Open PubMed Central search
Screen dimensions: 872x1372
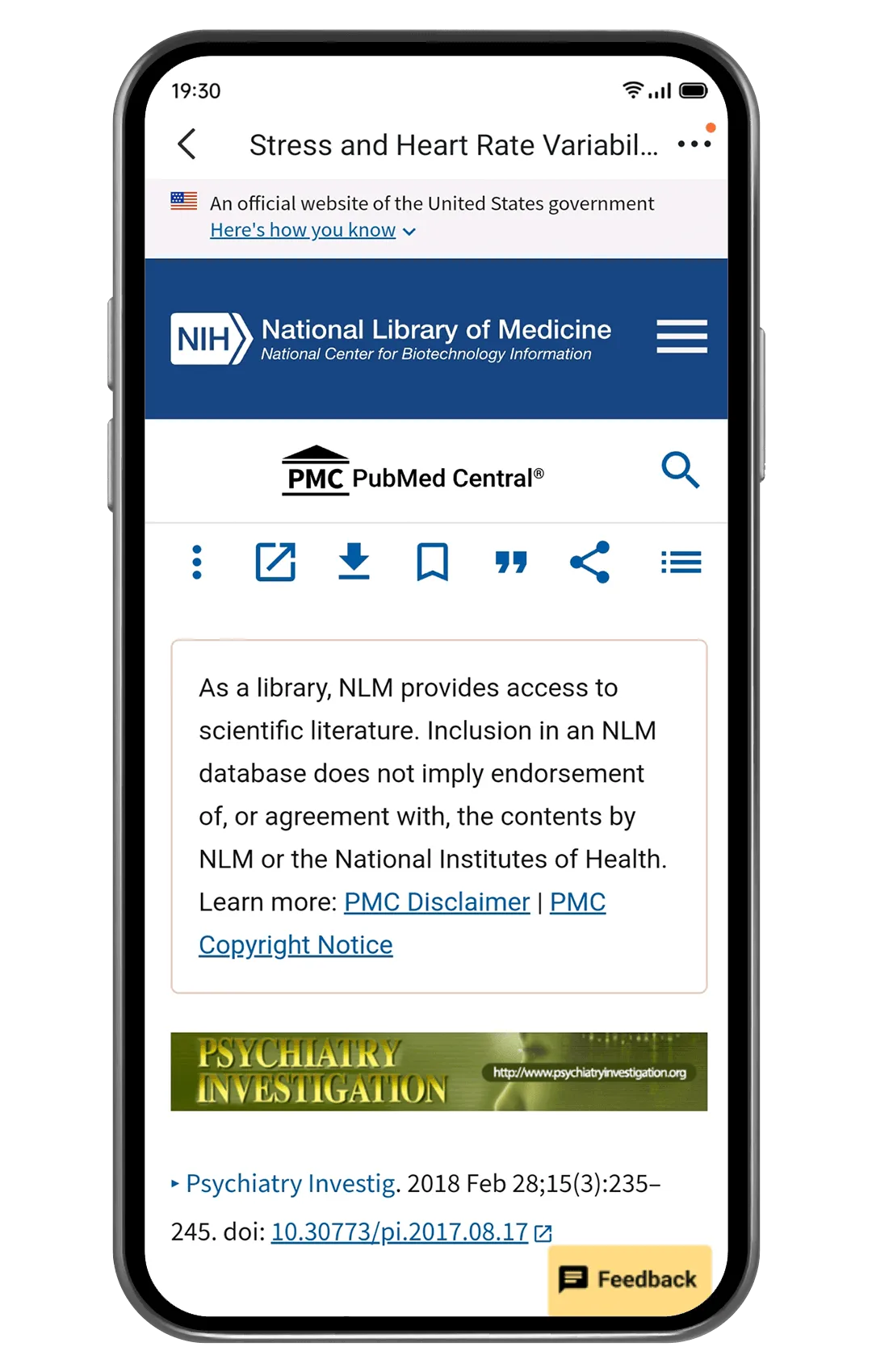tap(680, 470)
